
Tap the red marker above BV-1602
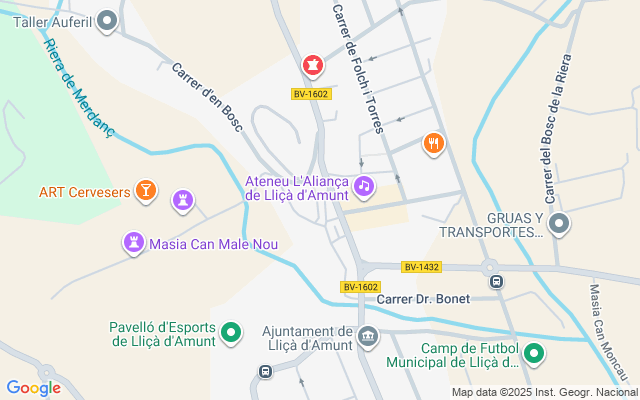coord(314,66)
